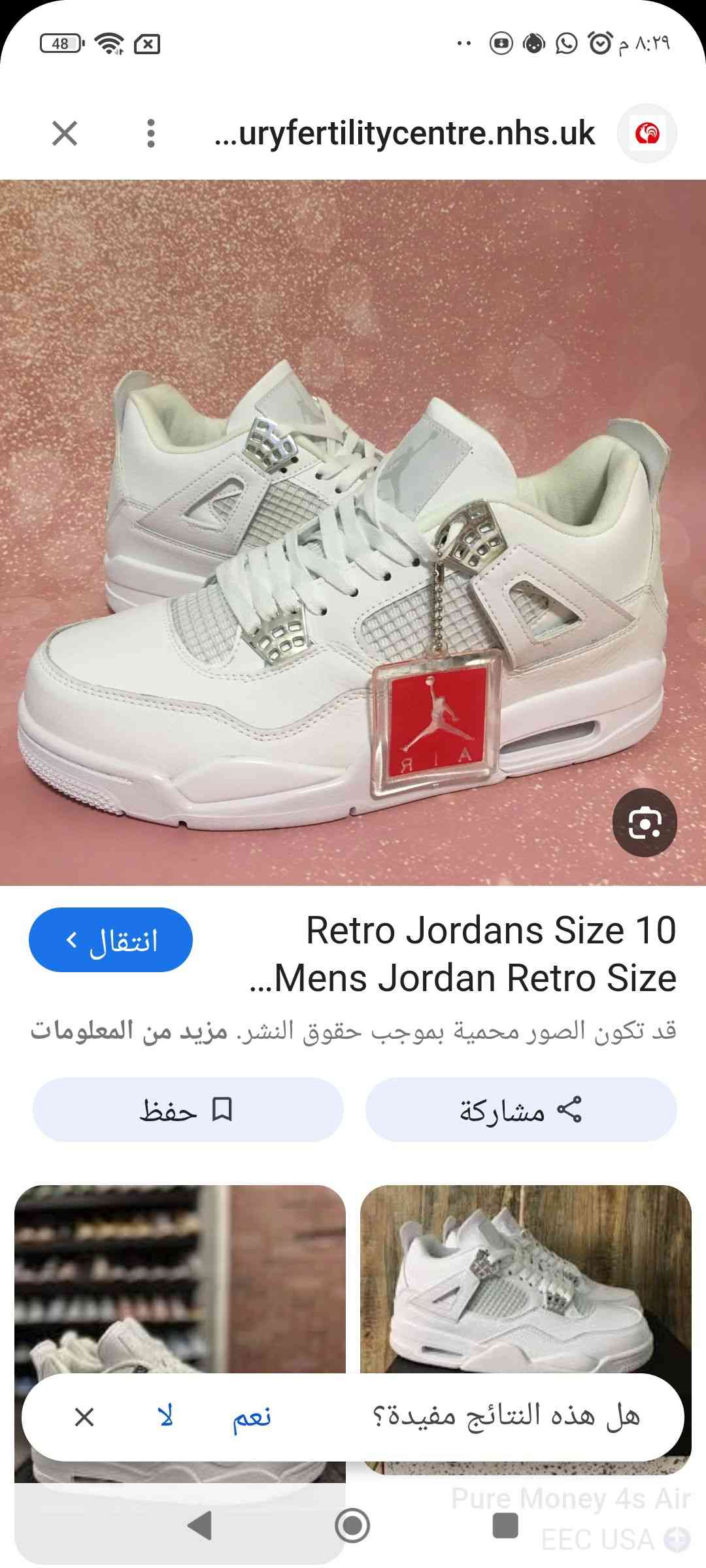Answer نعم to the feedback prompt

252,1418
